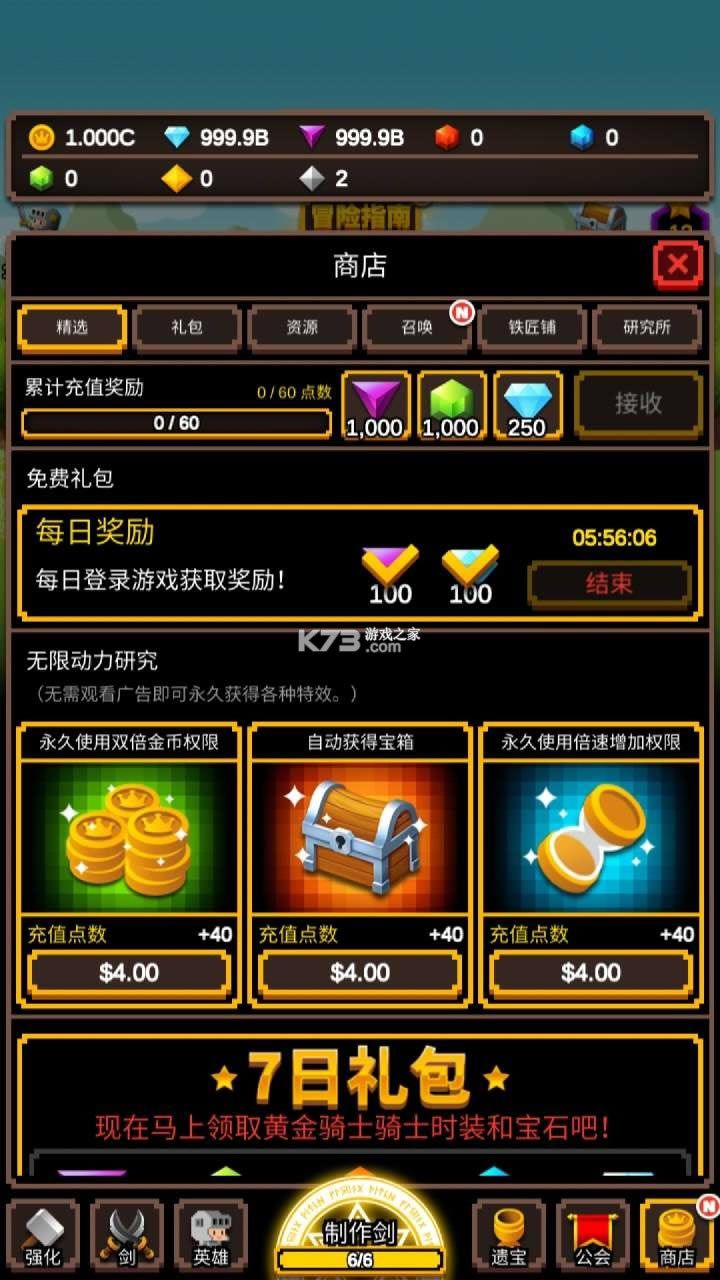Select the 商店 bottom tab
The width and height of the screenshot is (720, 1280).
coord(677,1235)
